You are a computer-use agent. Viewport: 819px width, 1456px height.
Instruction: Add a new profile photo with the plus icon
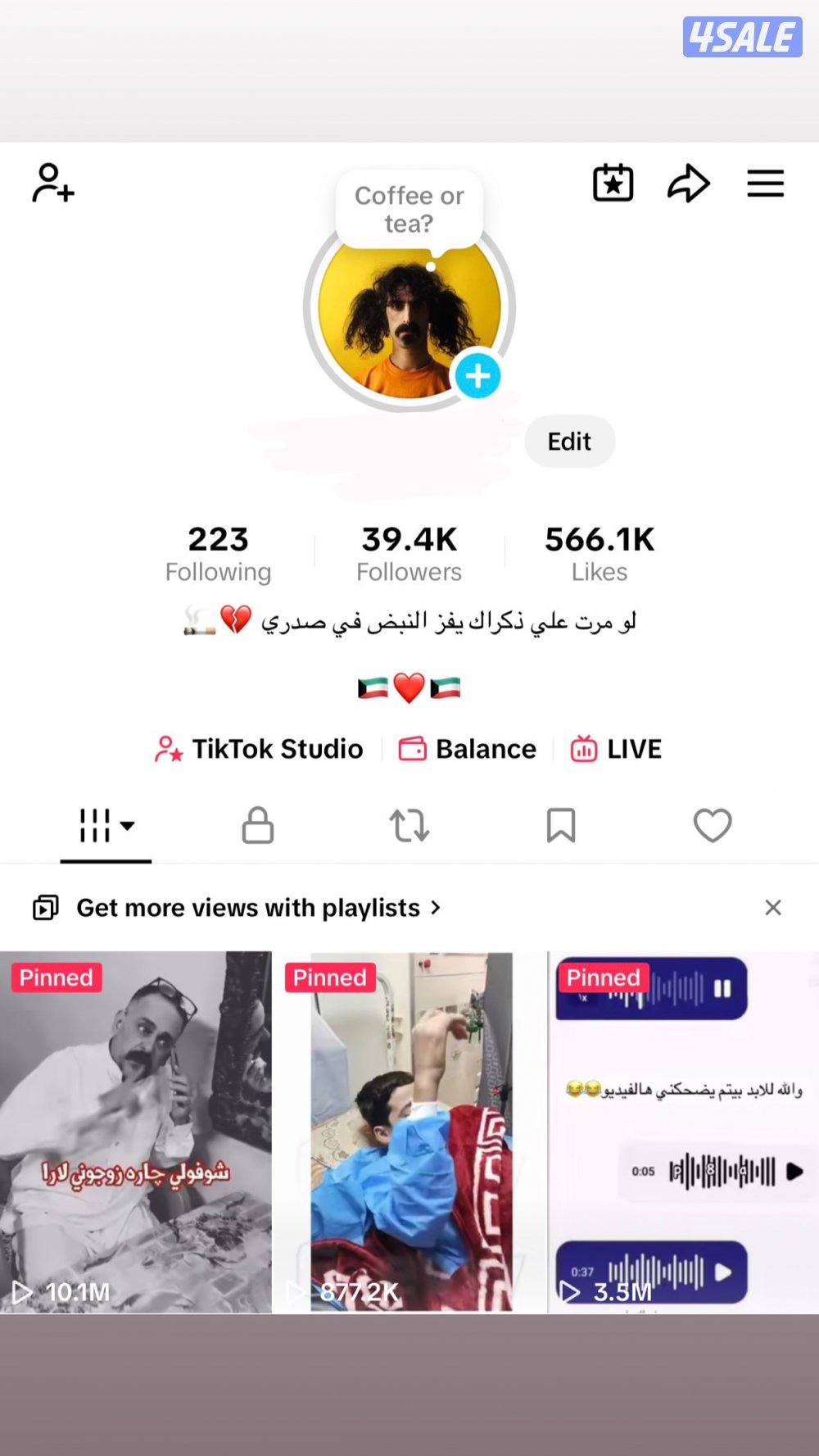coord(477,377)
